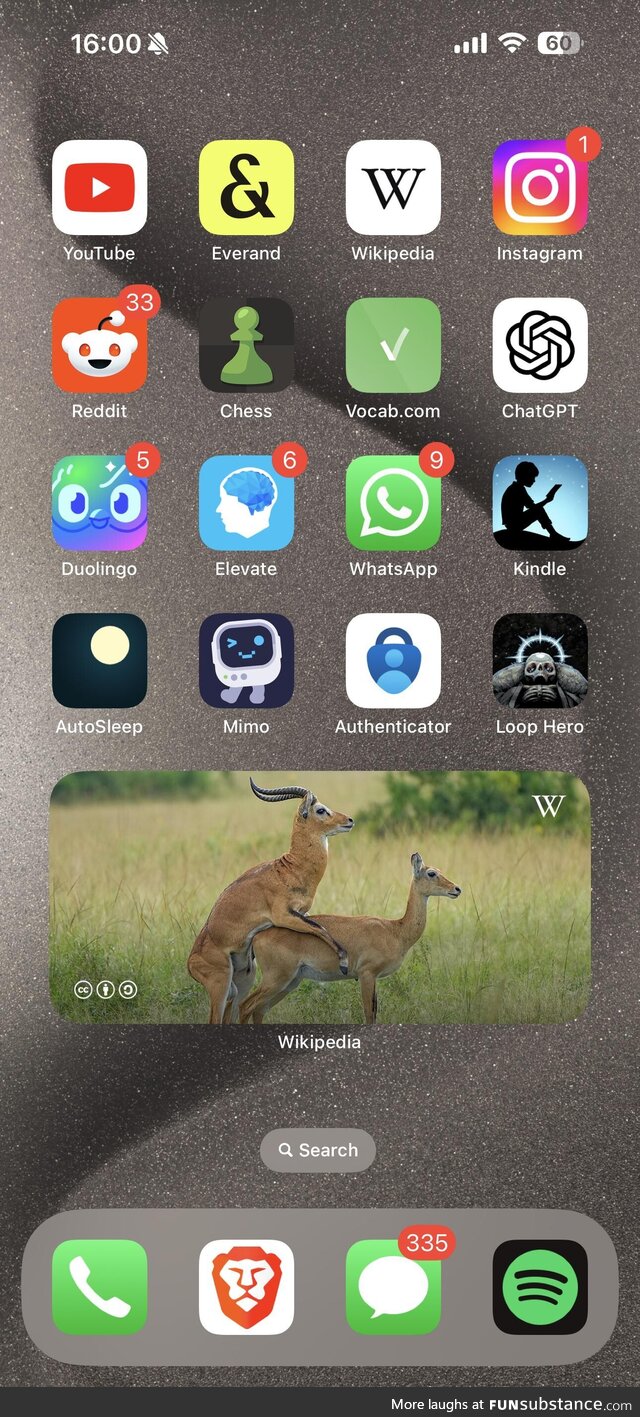Launch the Mimo app
Image resolution: width=640 pixels, height=1417 pixels.
pos(246,660)
